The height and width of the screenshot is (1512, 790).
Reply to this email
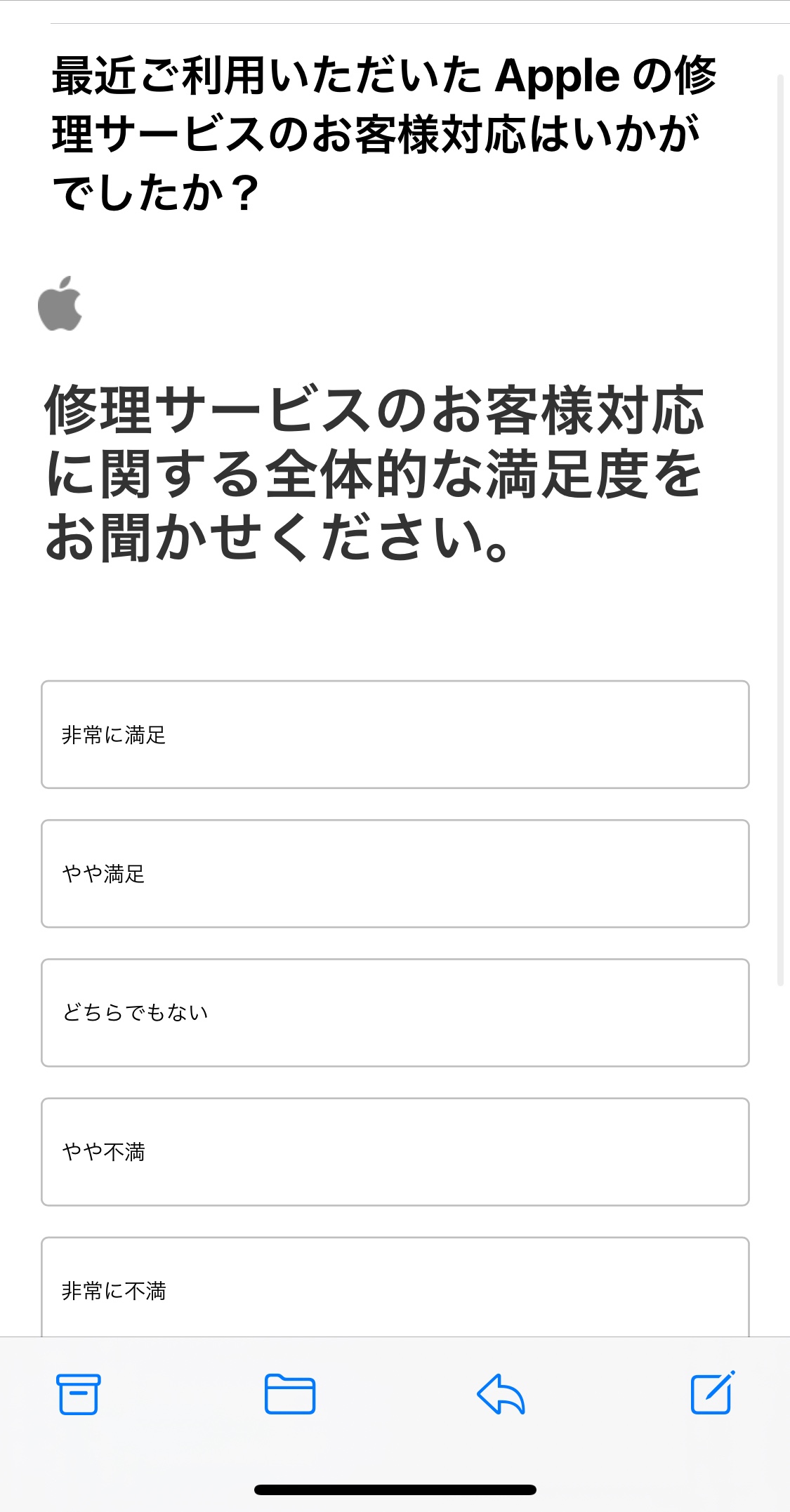[x=501, y=1393]
